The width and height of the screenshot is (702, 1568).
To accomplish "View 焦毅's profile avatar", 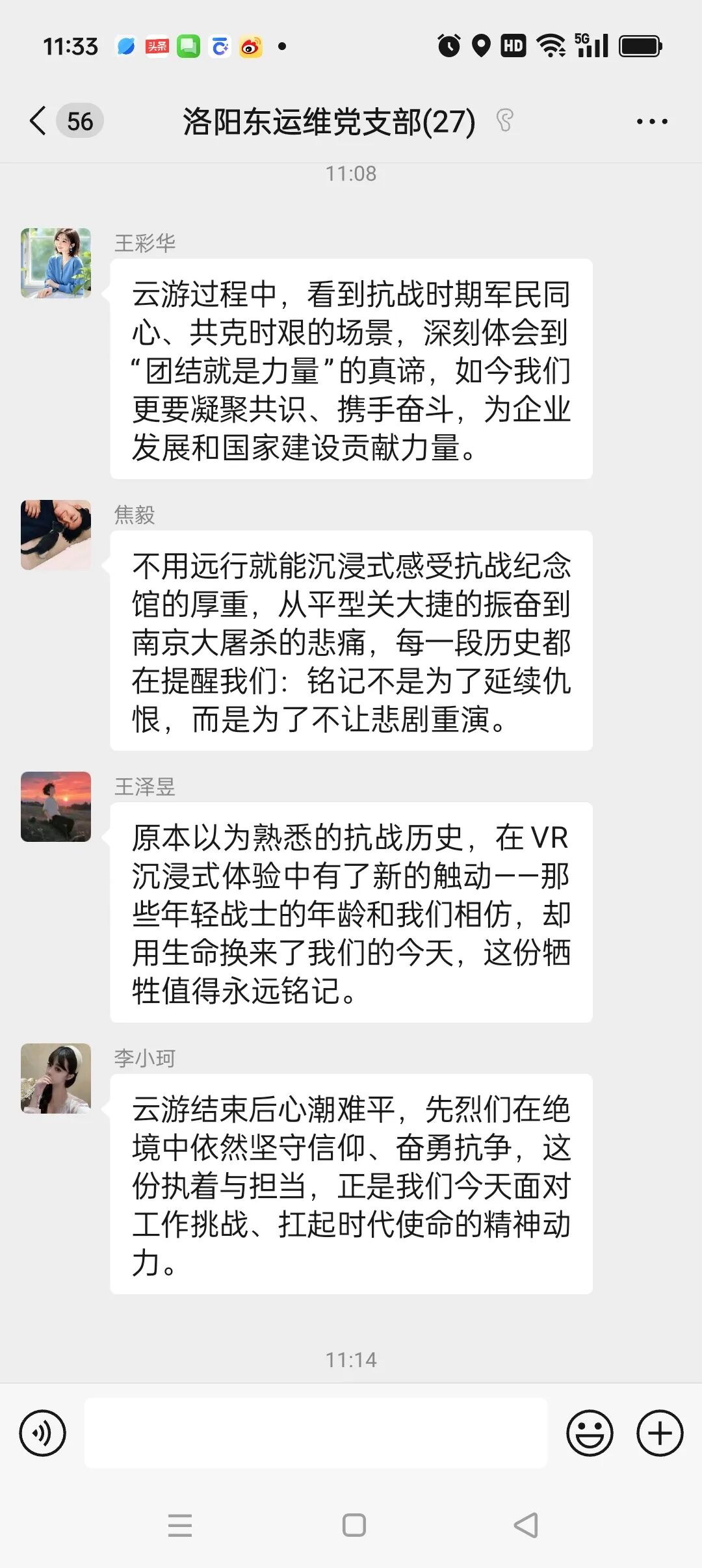I will [x=56, y=535].
